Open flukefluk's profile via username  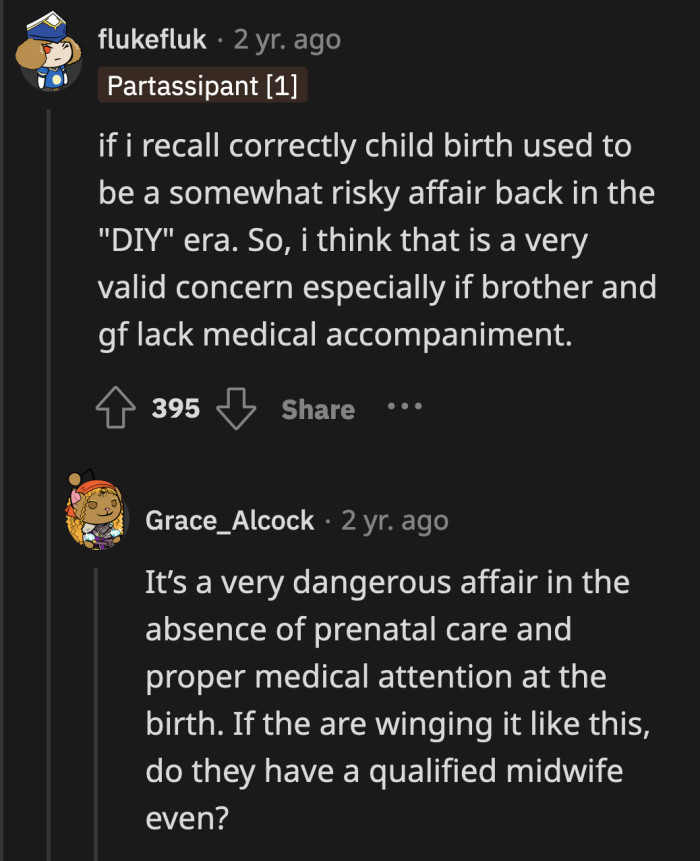point(152,40)
